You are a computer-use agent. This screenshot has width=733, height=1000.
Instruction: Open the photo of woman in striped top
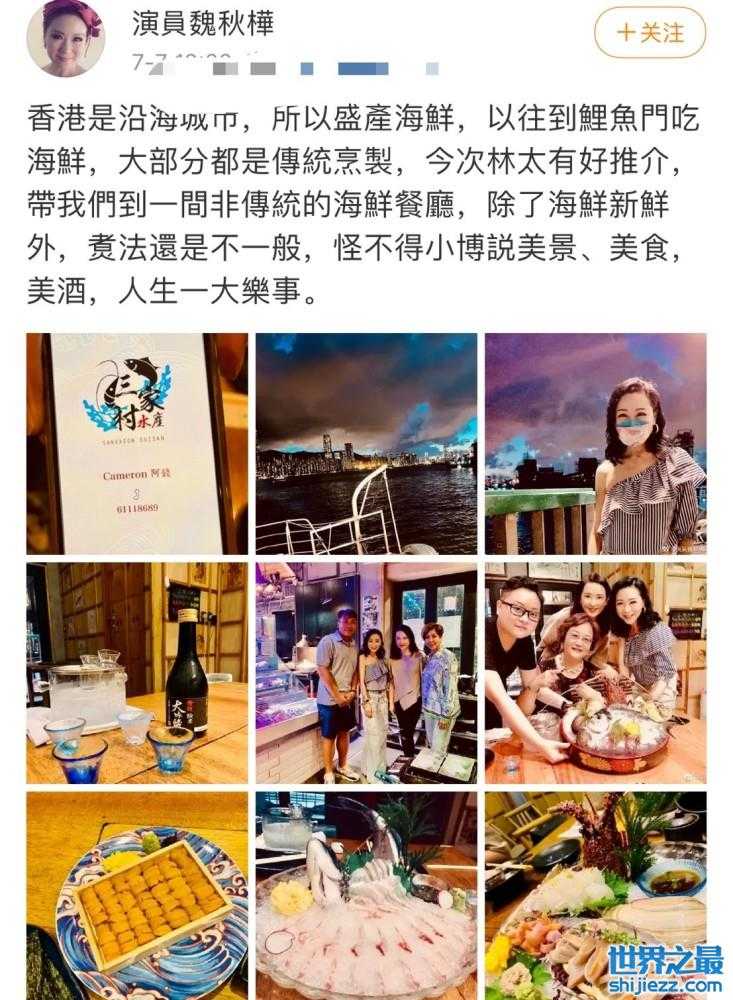tap(595, 443)
